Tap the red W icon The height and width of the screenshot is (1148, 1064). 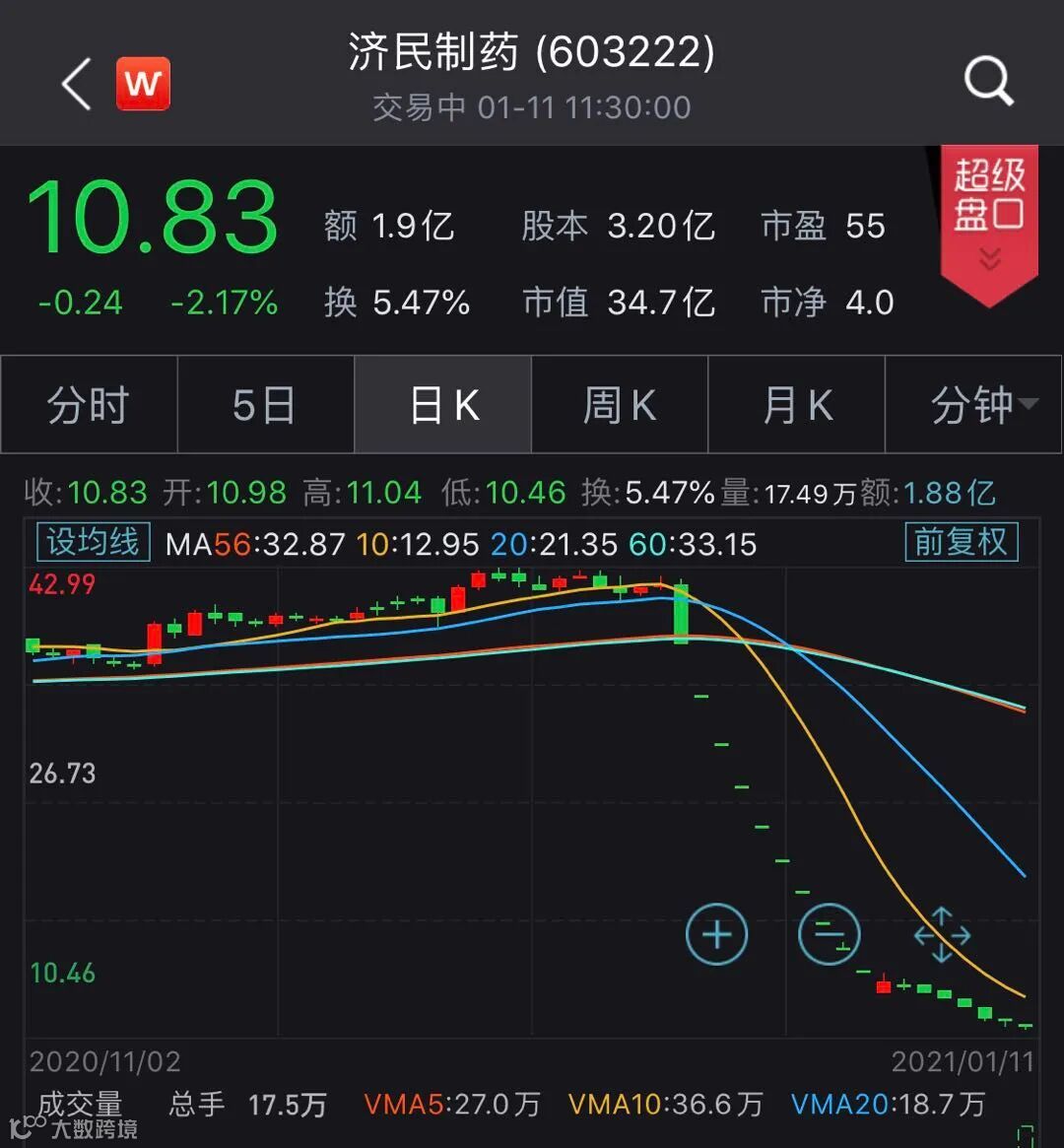tap(143, 84)
